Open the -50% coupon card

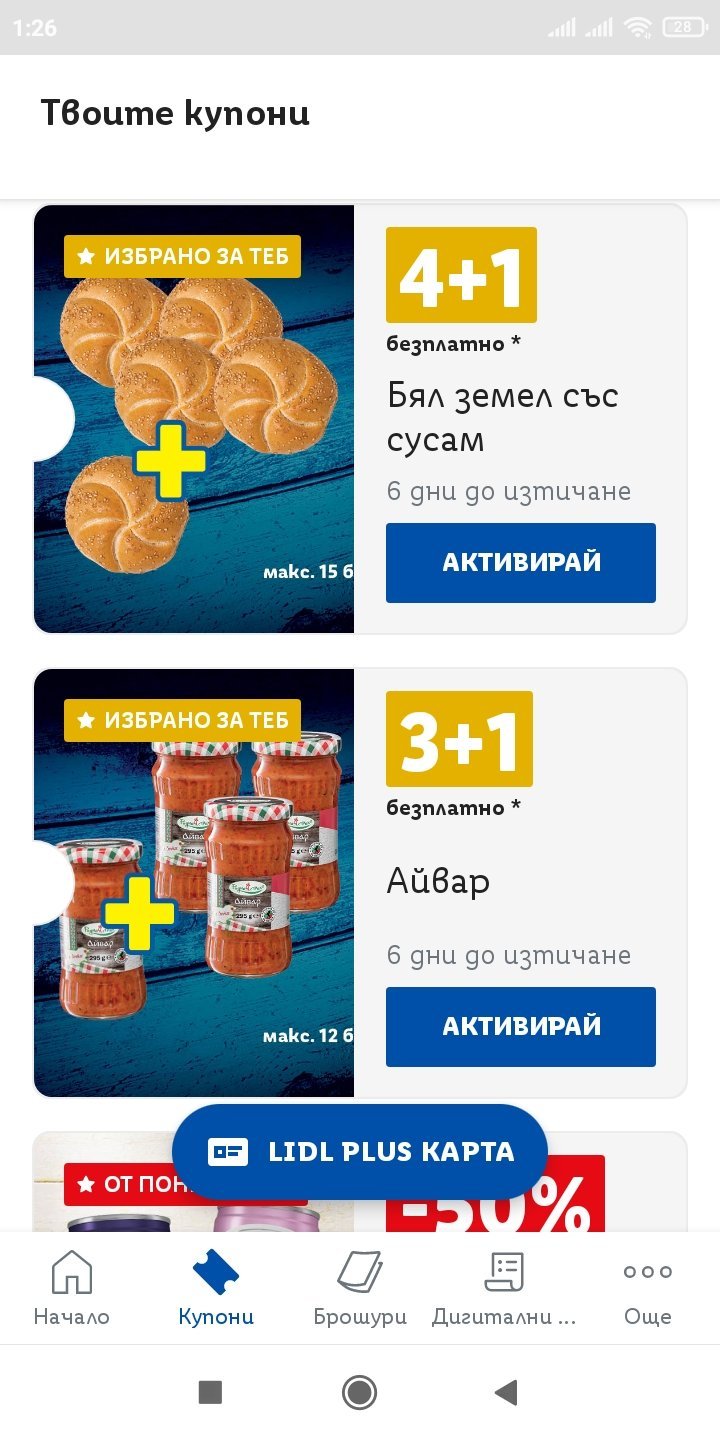[620, 1190]
